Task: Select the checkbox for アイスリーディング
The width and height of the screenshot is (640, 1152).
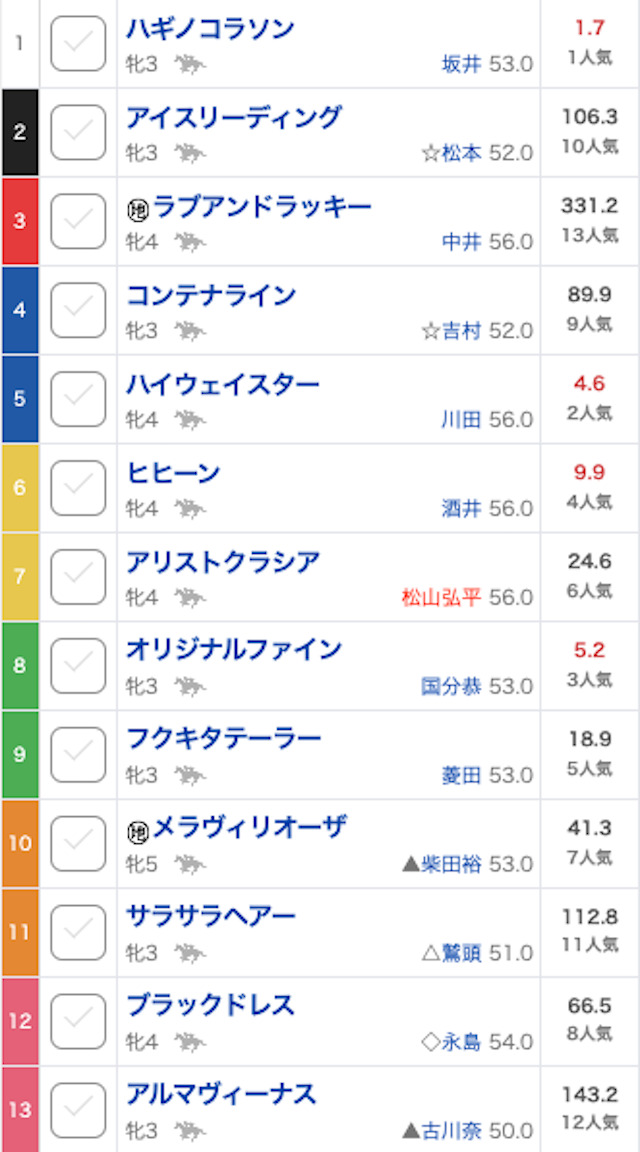Action: pos(78,132)
